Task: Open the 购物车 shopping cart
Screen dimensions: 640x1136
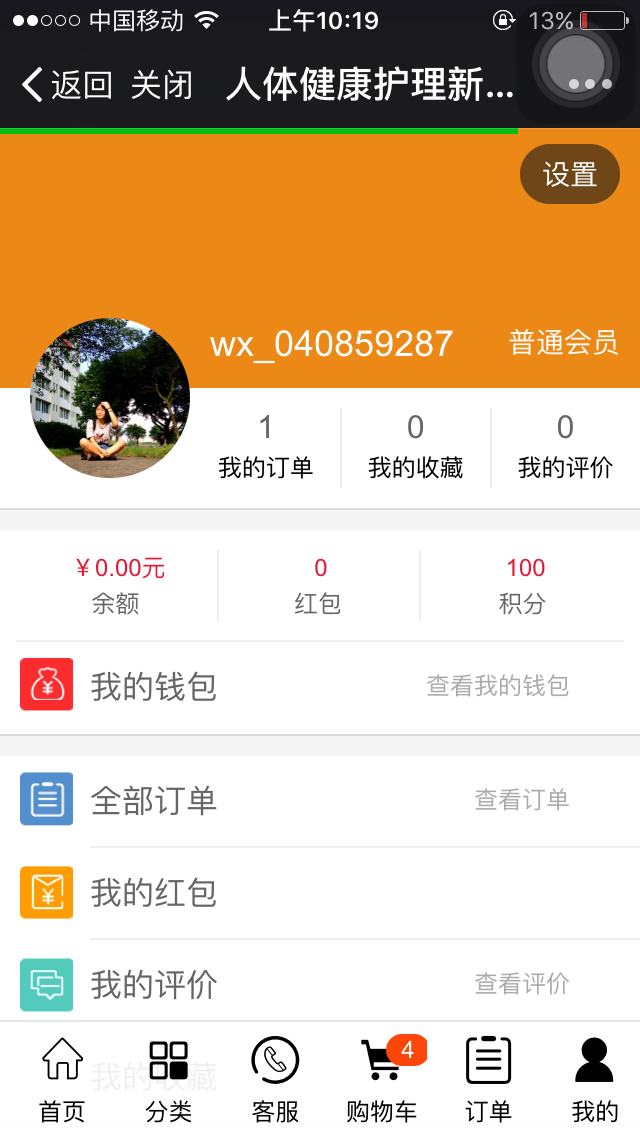Action: click(382, 1078)
